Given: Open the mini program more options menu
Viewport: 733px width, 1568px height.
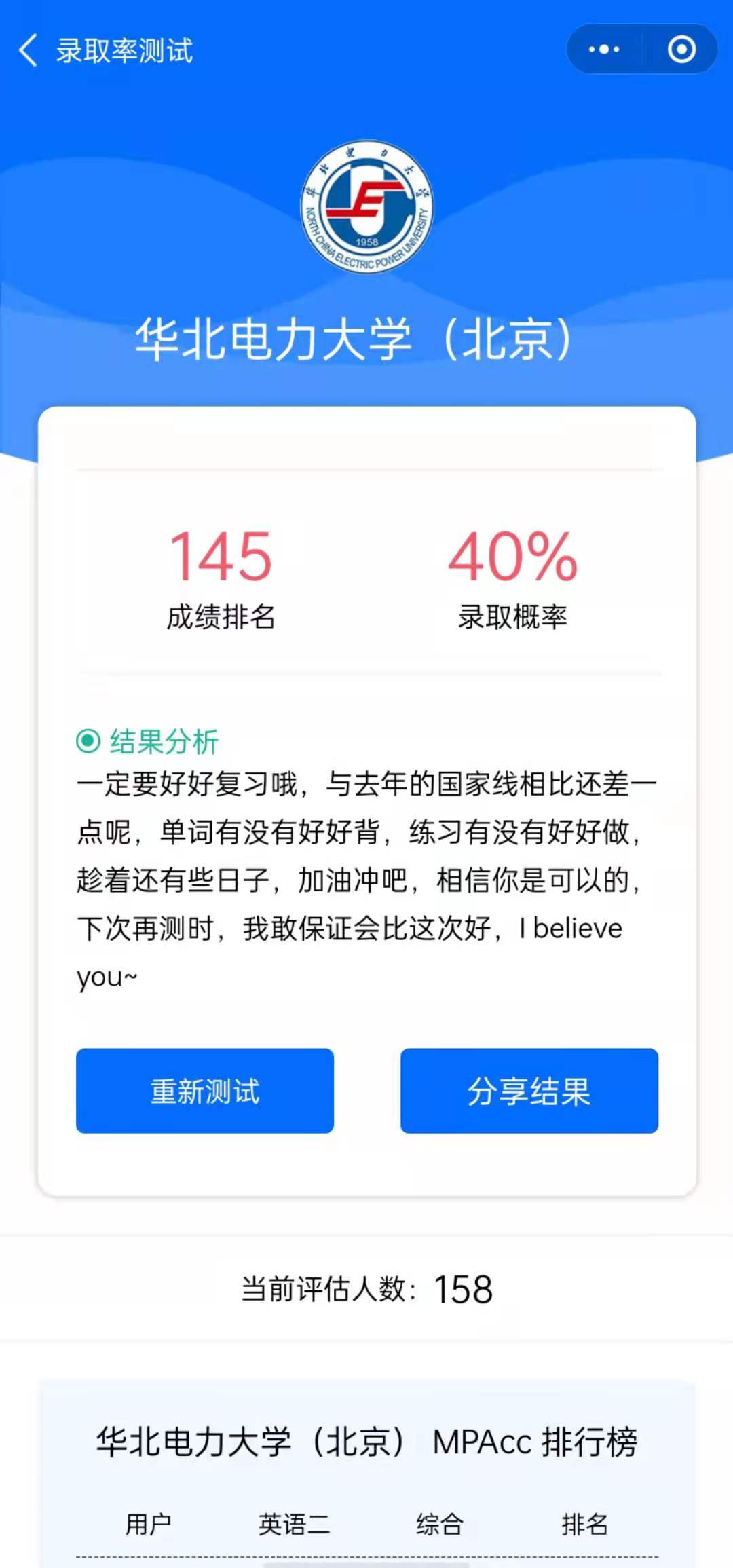Looking at the screenshot, I should pyautogui.click(x=603, y=49).
